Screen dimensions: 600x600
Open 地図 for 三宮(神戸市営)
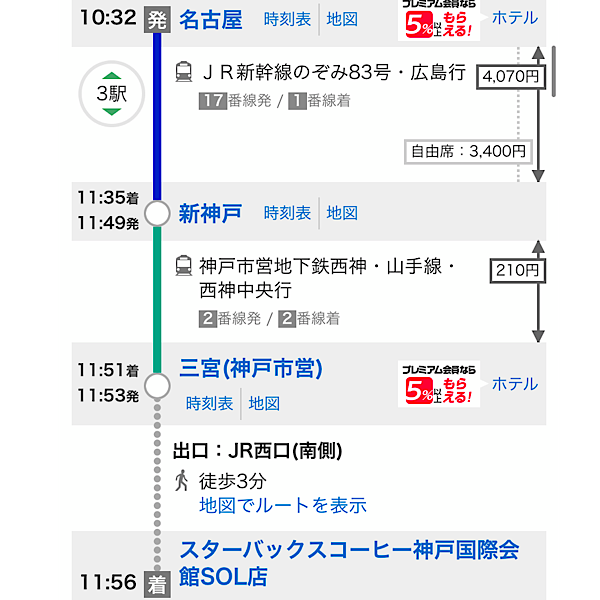(x=264, y=404)
